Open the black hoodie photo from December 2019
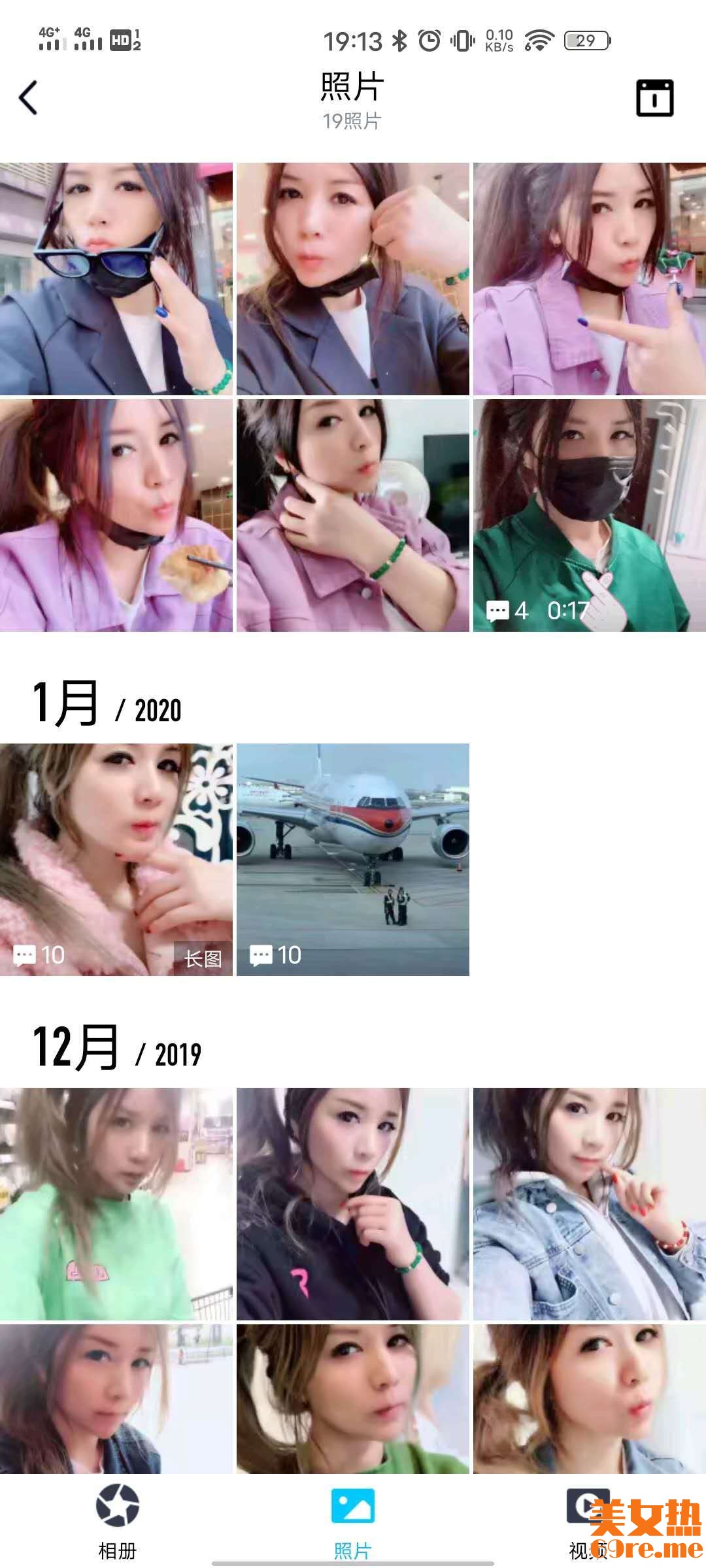Screen dimensions: 706x1568 [353, 1203]
